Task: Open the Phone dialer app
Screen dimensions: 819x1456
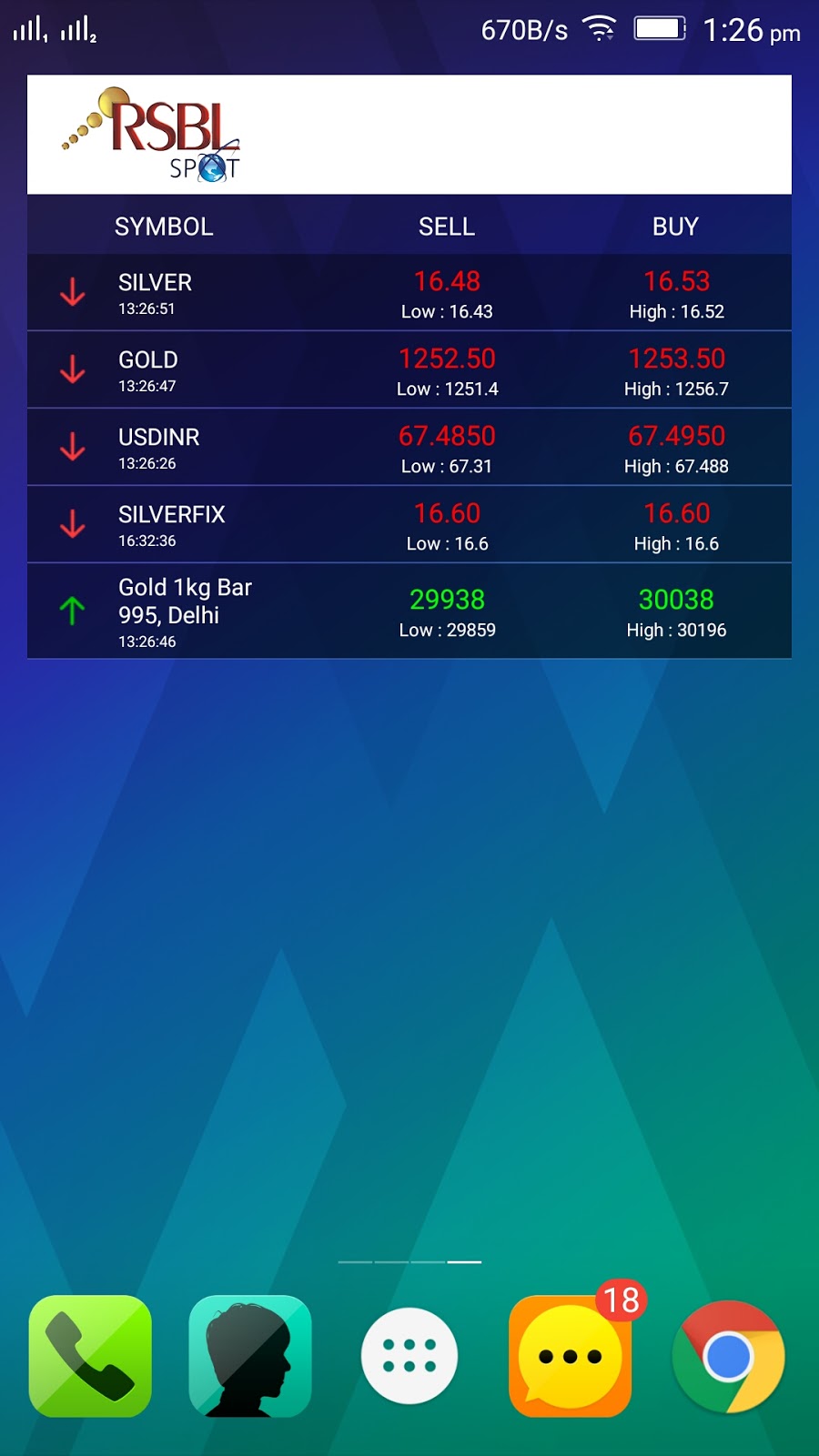Action: click(90, 1356)
